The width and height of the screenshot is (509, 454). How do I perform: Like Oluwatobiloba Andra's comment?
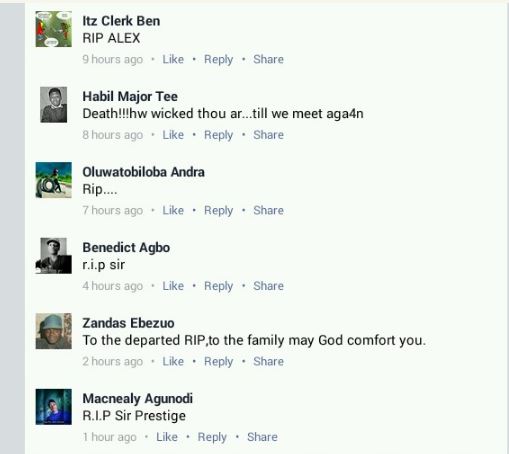[173, 210]
